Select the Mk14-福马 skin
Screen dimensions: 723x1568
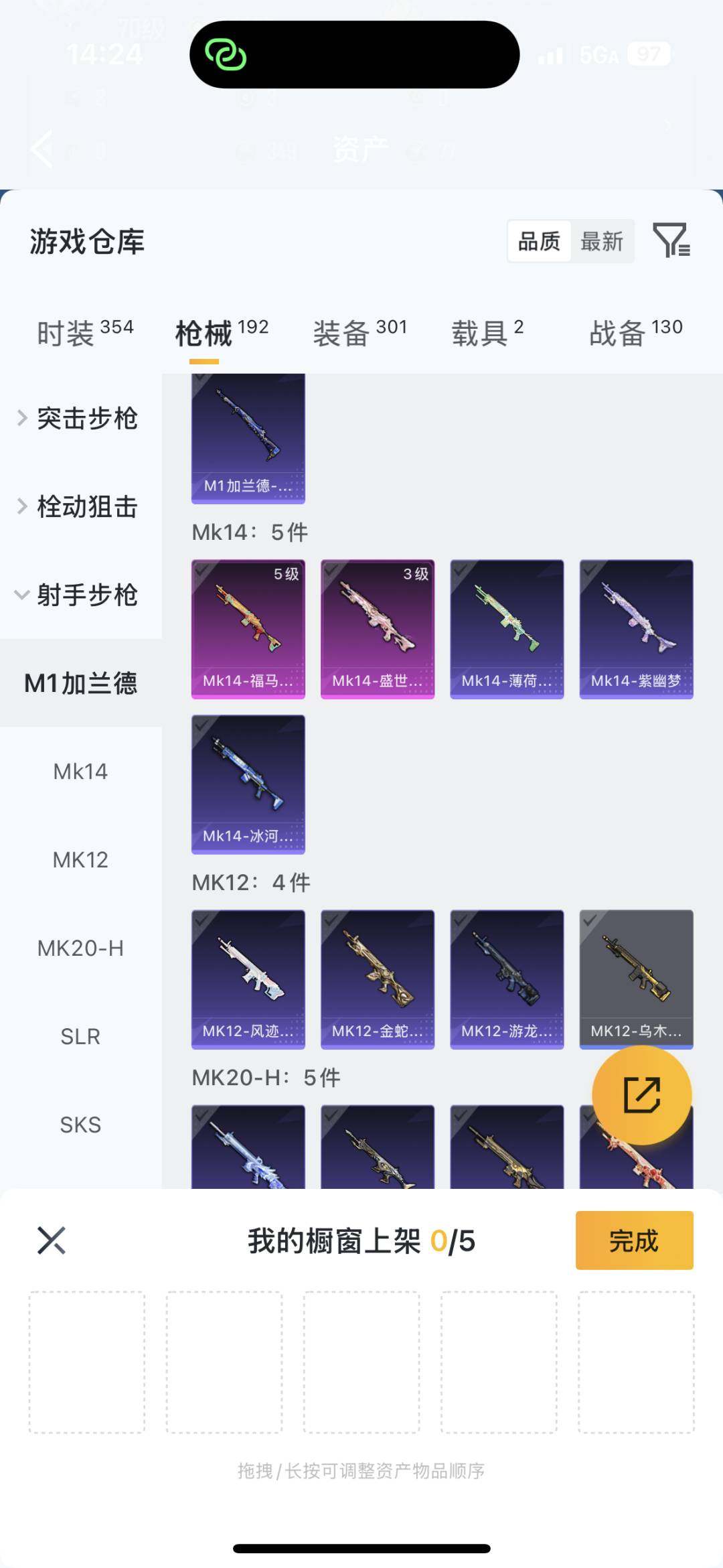pos(248,629)
